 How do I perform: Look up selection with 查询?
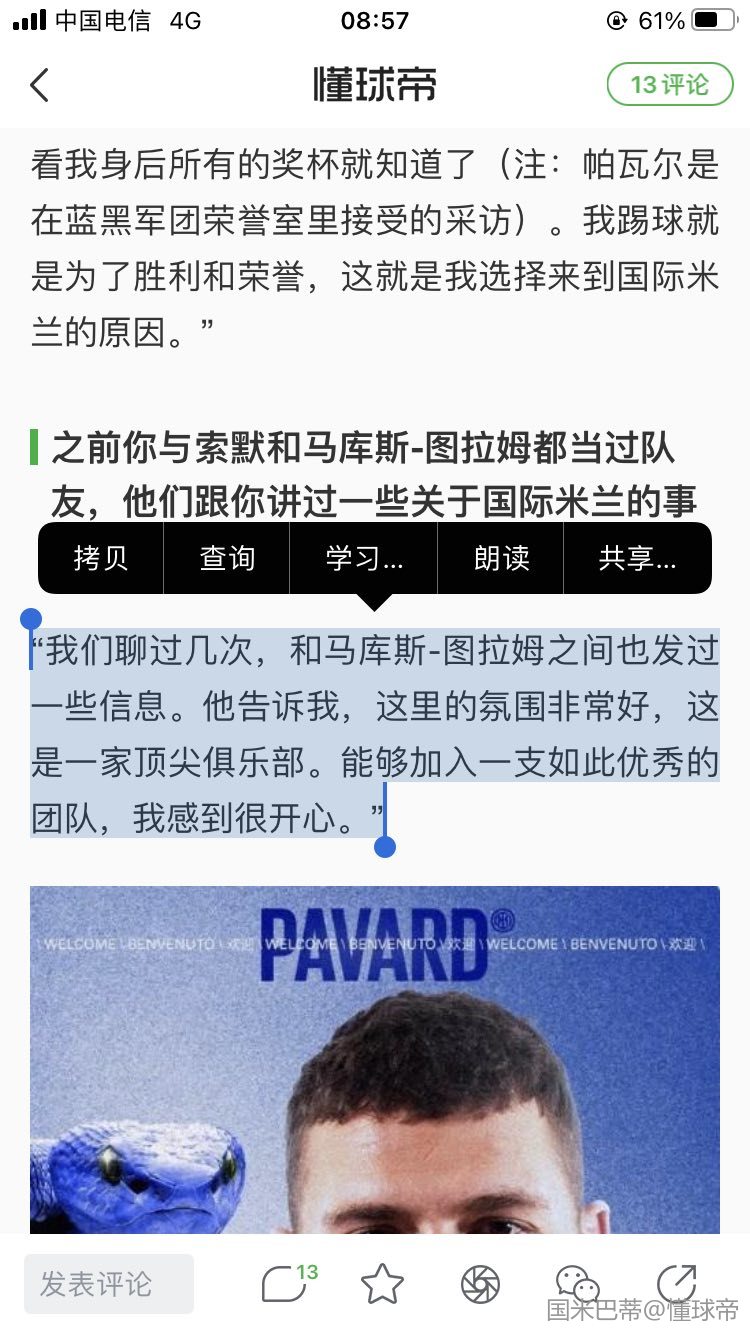coord(227,558)
